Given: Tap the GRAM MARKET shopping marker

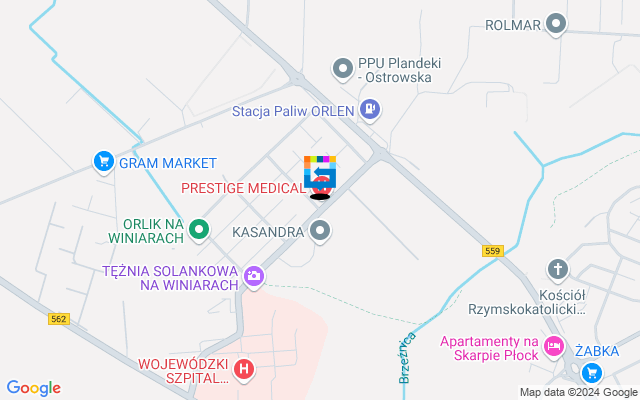Looking at the screenshot, I should (x=102, y=161).
